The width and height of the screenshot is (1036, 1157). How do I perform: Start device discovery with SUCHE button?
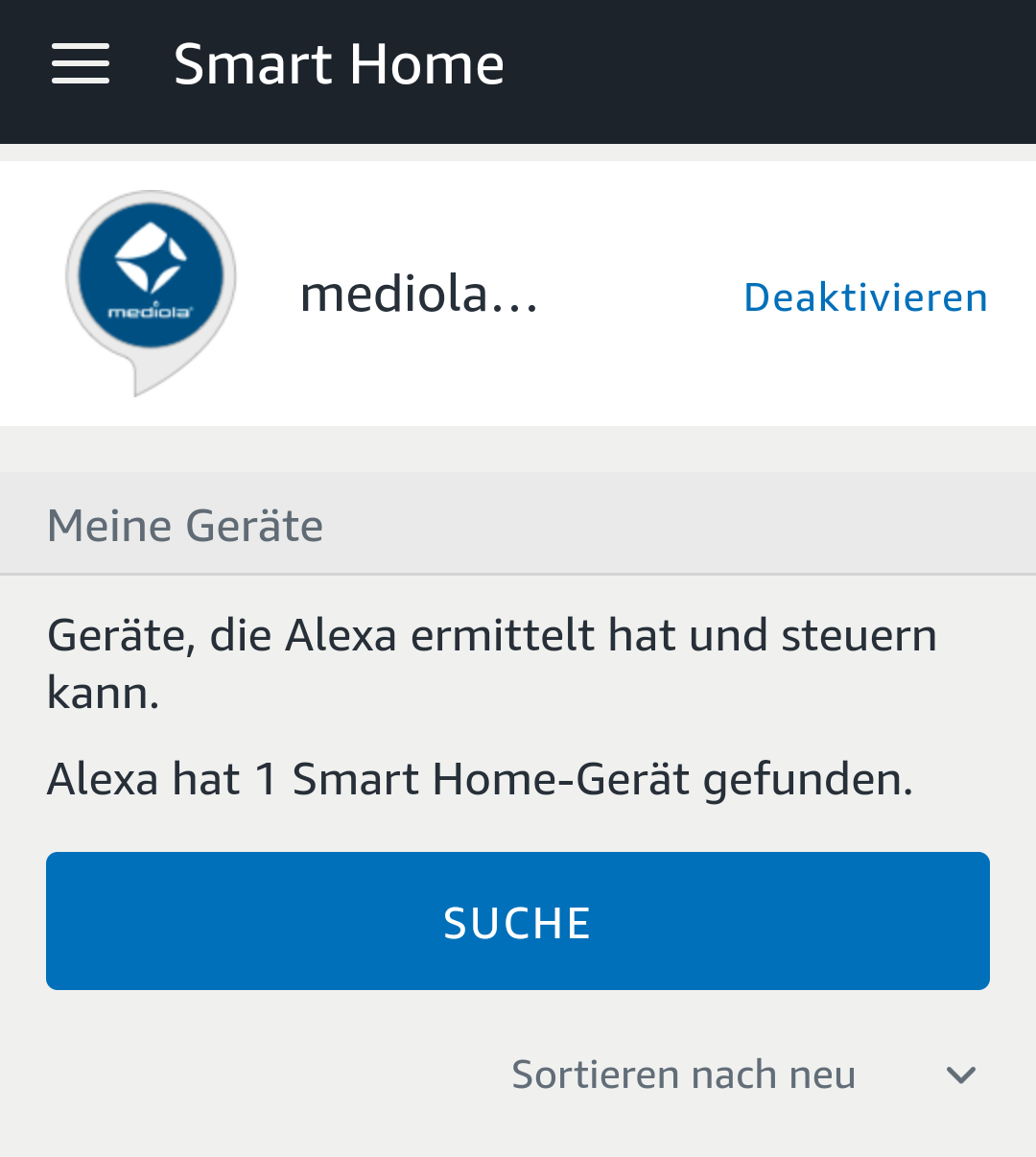[518, 921]
